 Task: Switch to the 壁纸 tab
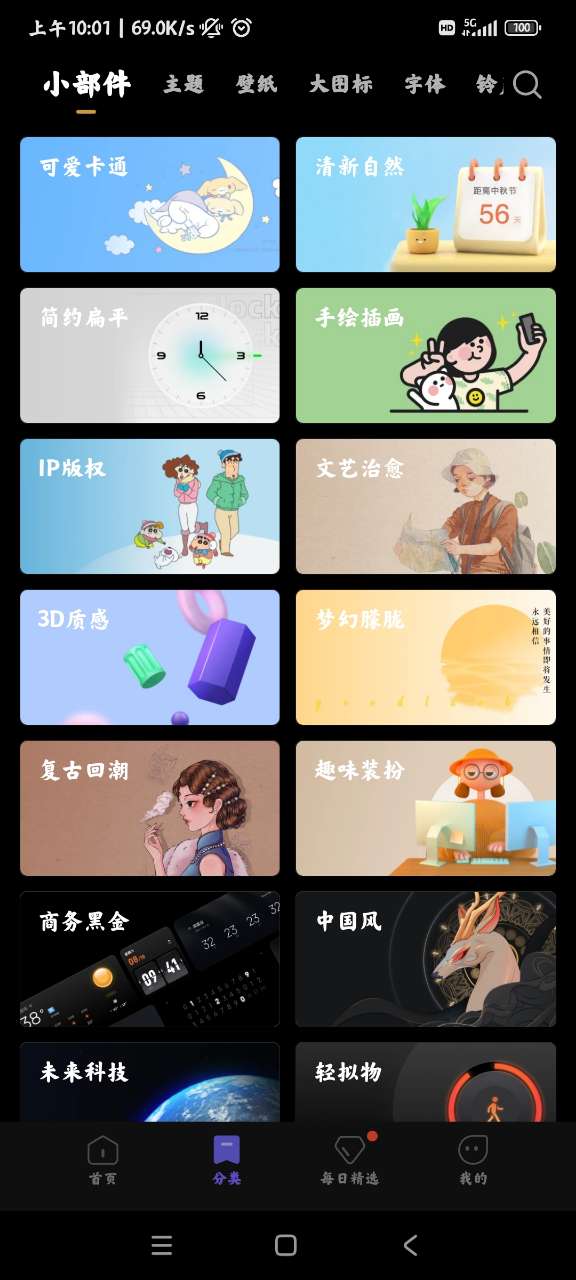(257, 84)
